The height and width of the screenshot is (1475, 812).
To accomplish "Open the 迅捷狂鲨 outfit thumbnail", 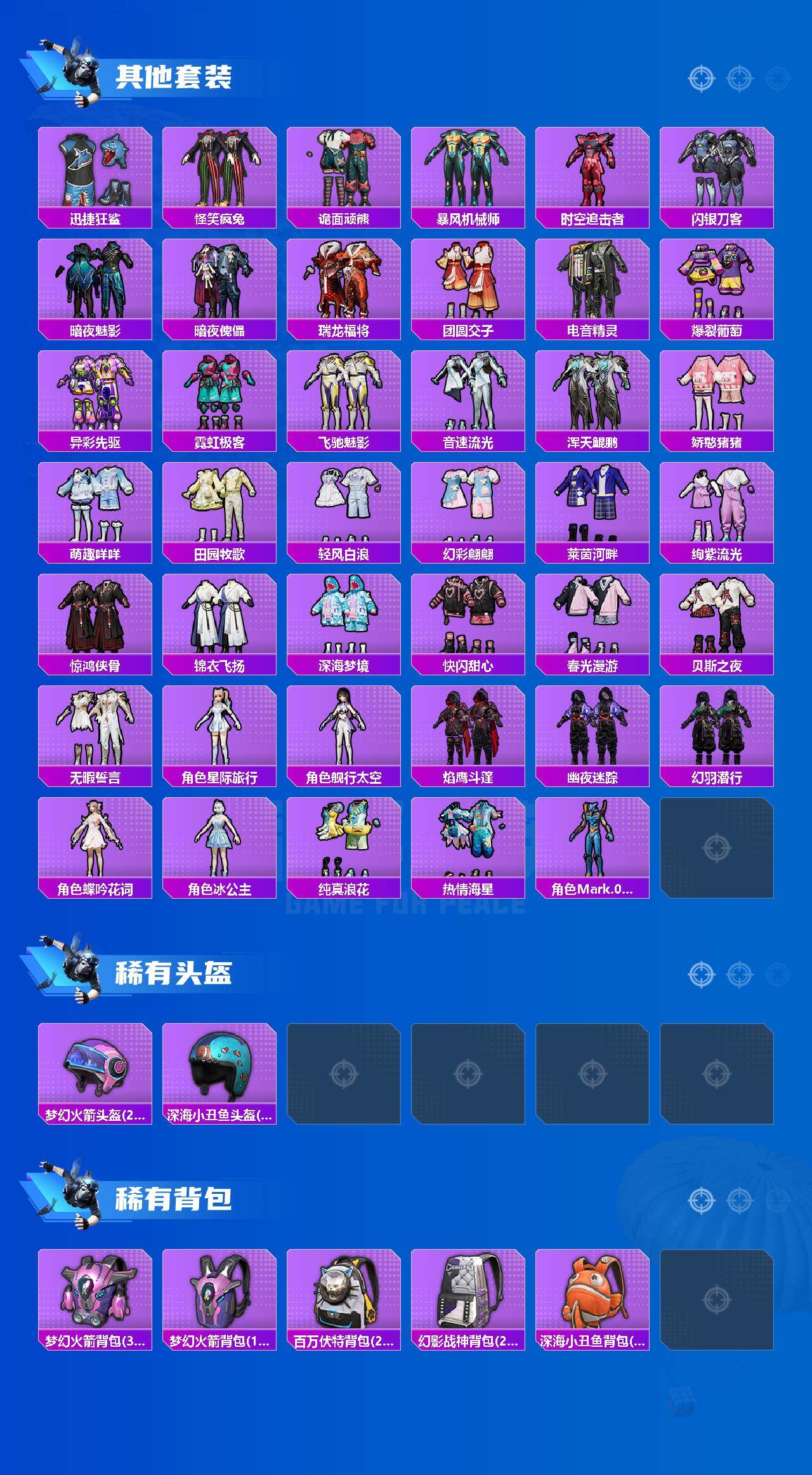I will coord(95,168).
